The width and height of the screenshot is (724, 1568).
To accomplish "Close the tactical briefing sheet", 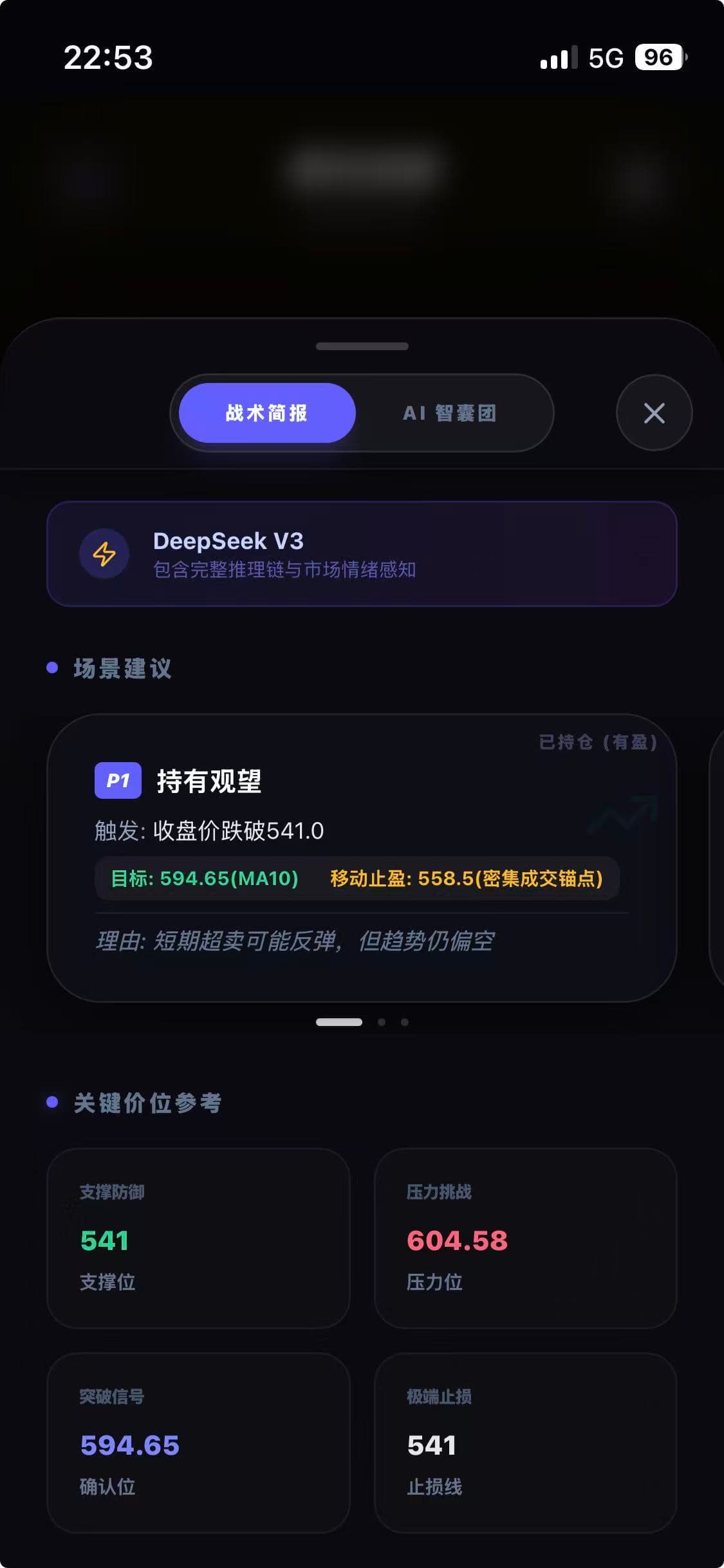I will coord(654,413).
